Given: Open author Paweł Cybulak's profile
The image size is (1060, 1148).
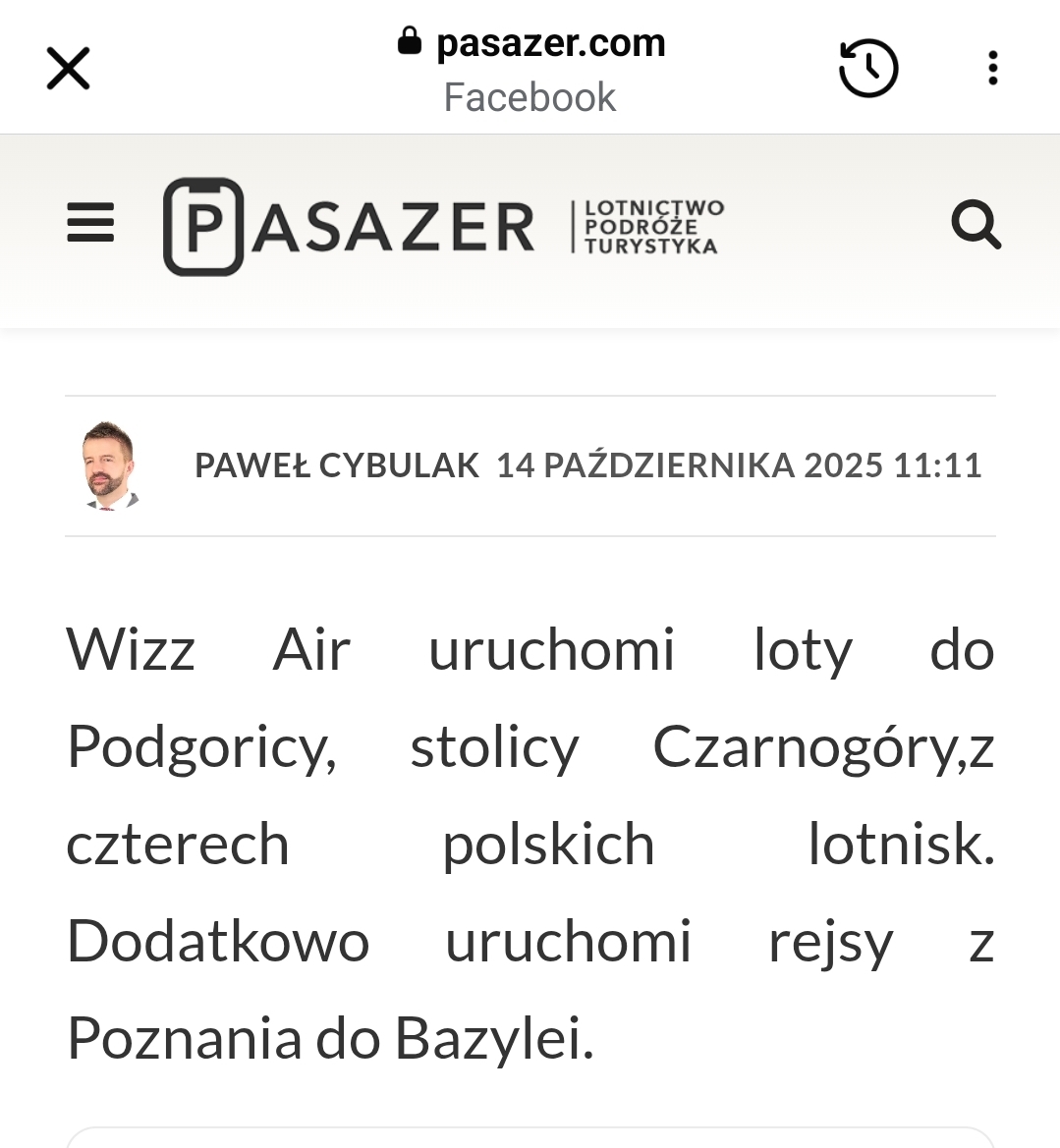Looking at the screenshot, I should click(x=337, y=465).
